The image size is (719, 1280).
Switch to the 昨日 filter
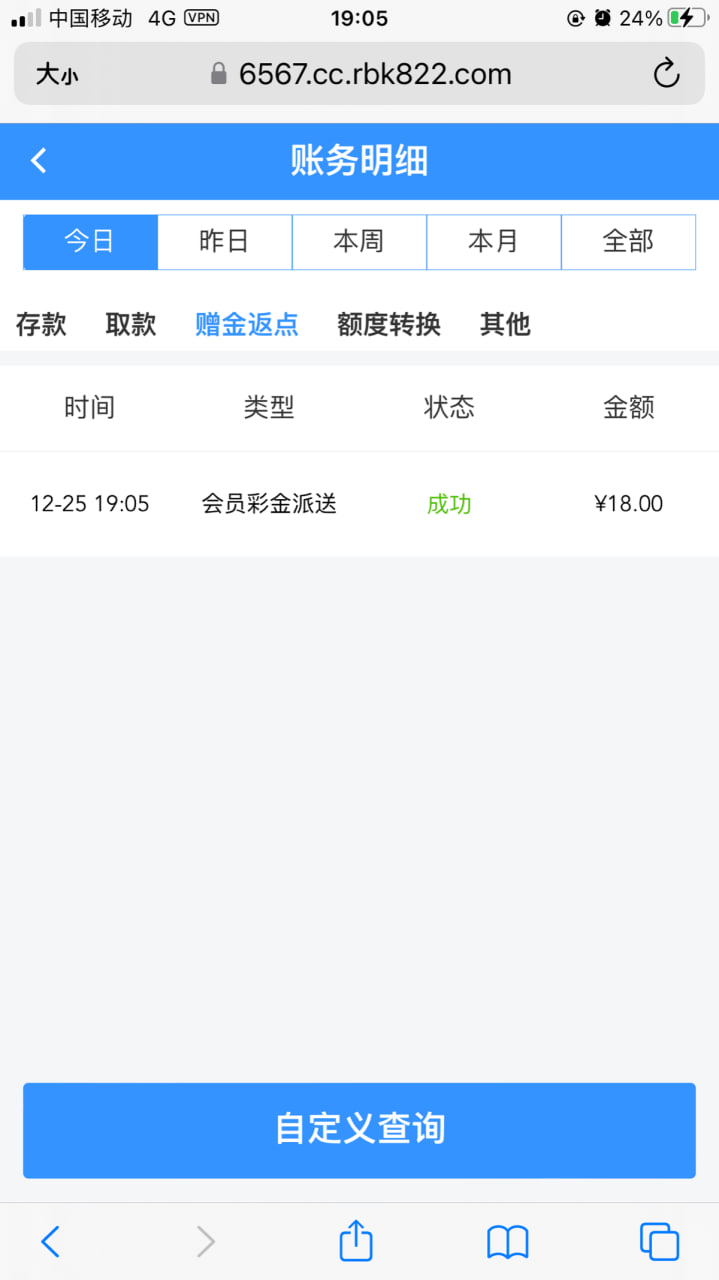224,242
